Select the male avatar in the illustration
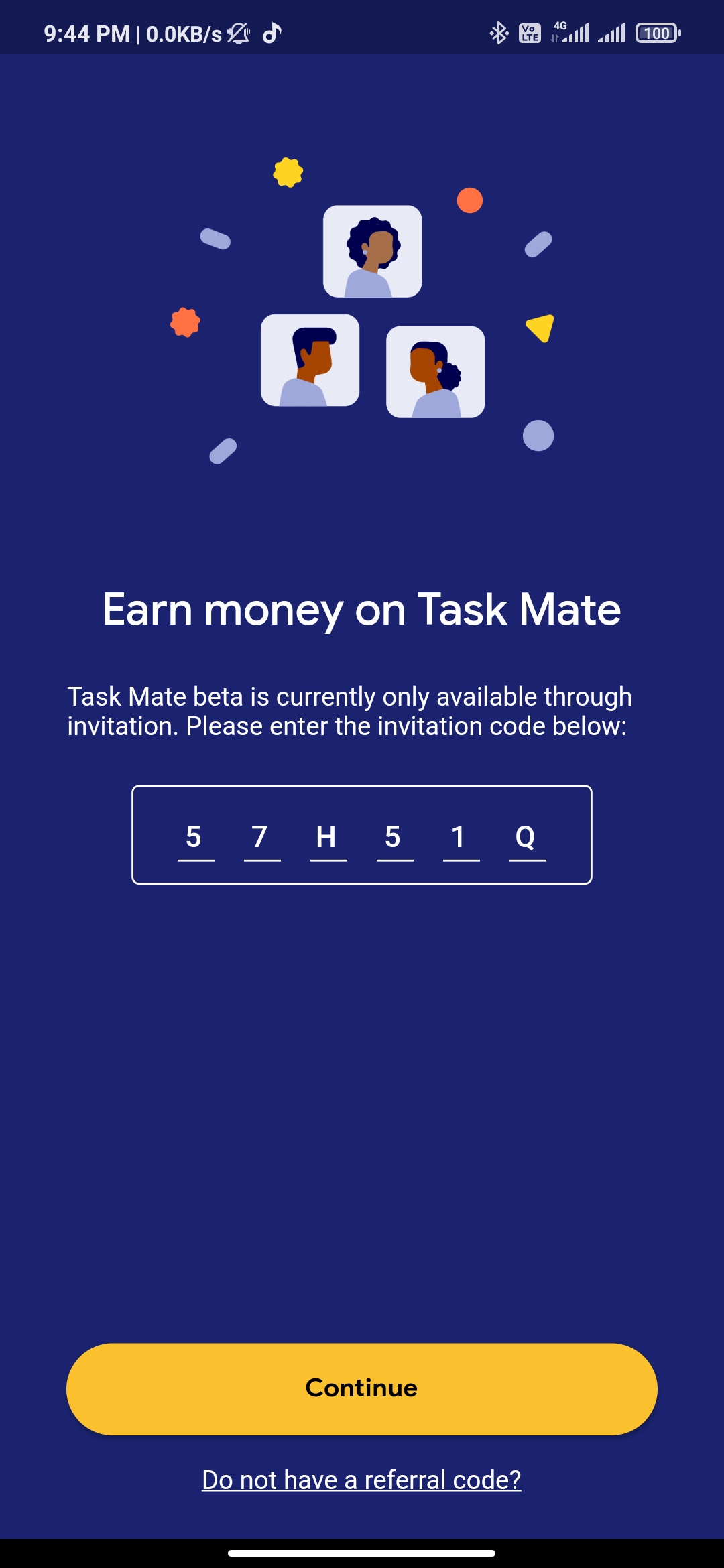Viewport: 724px width, 1568px height. pyautogui.click(x=308, y=359)
